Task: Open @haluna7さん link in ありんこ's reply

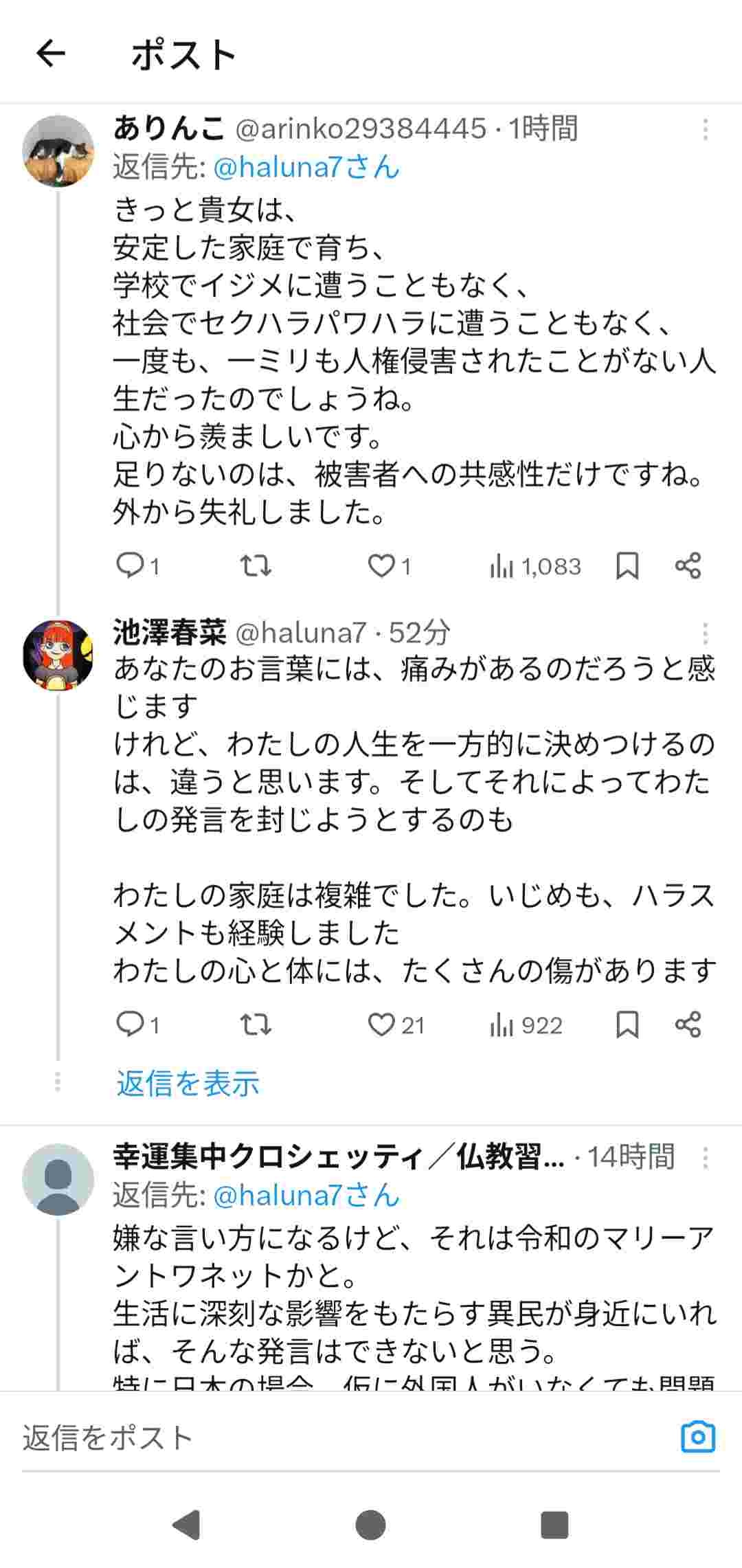Action: (306, 167)
